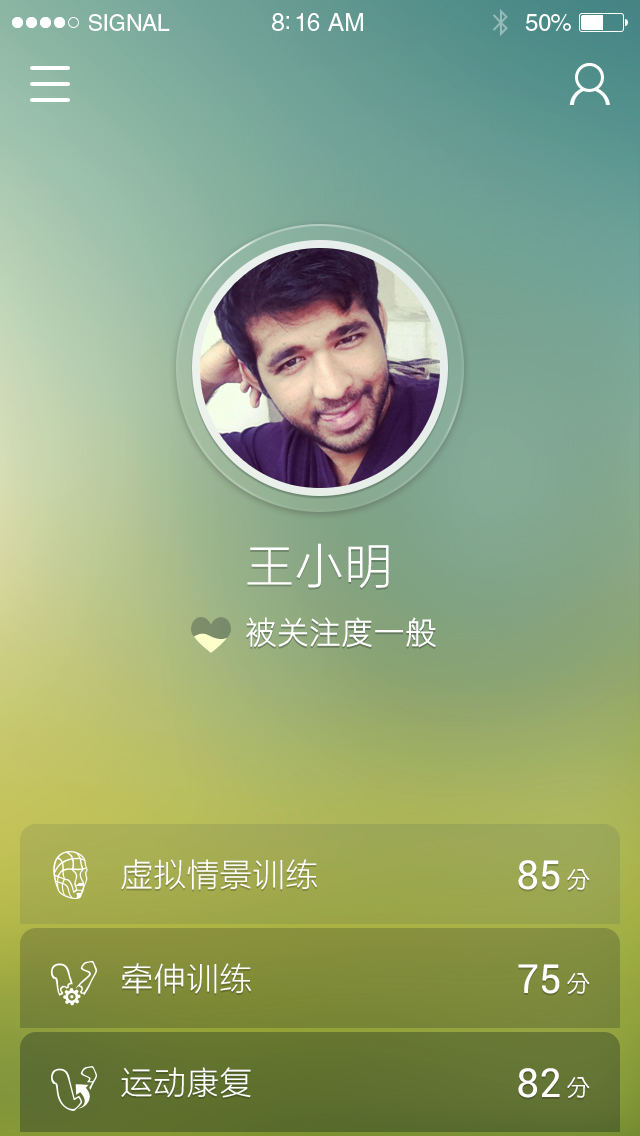This screenshot has height=1136, width=640.
Task: Tap 王小明's profile photo
Action: 320,368
